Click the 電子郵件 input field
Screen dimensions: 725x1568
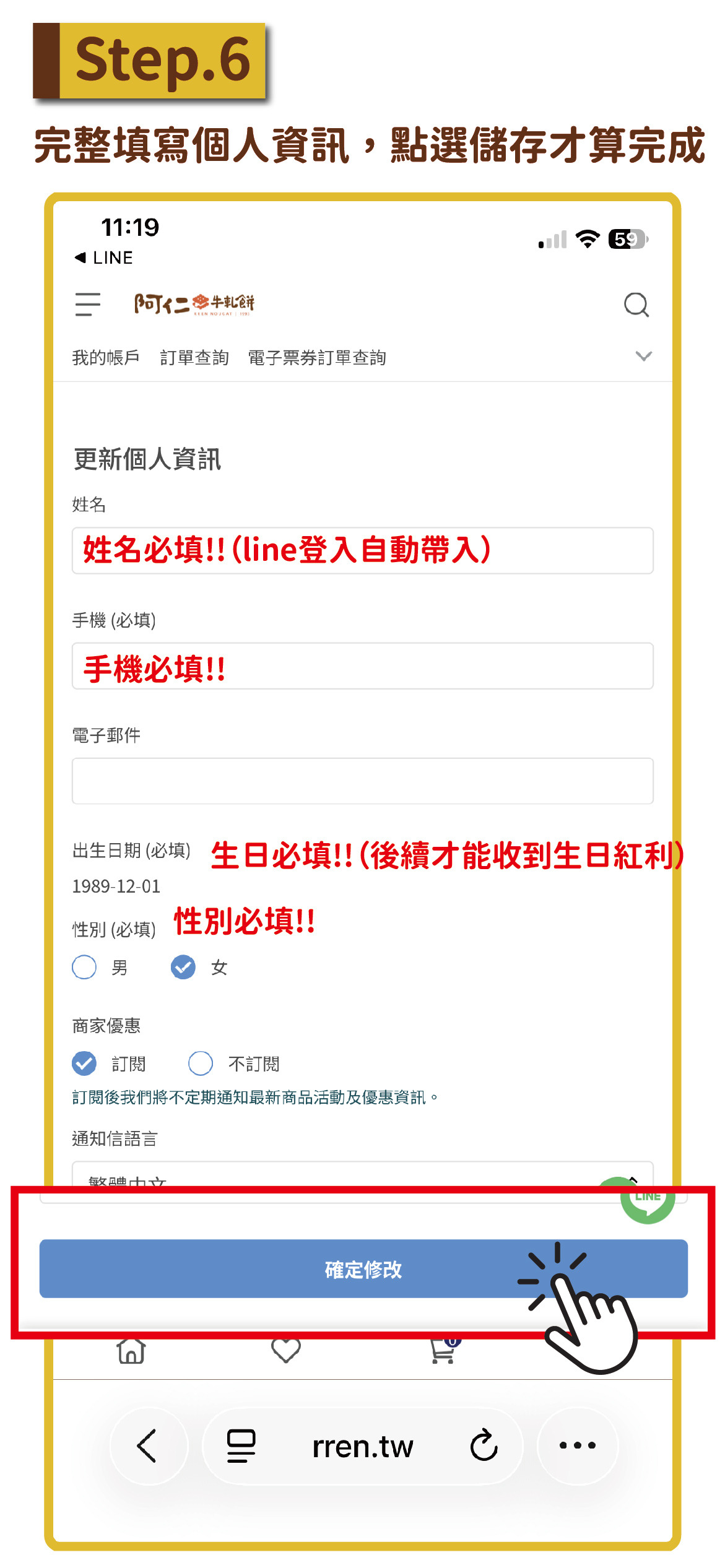tap(362, 780)
